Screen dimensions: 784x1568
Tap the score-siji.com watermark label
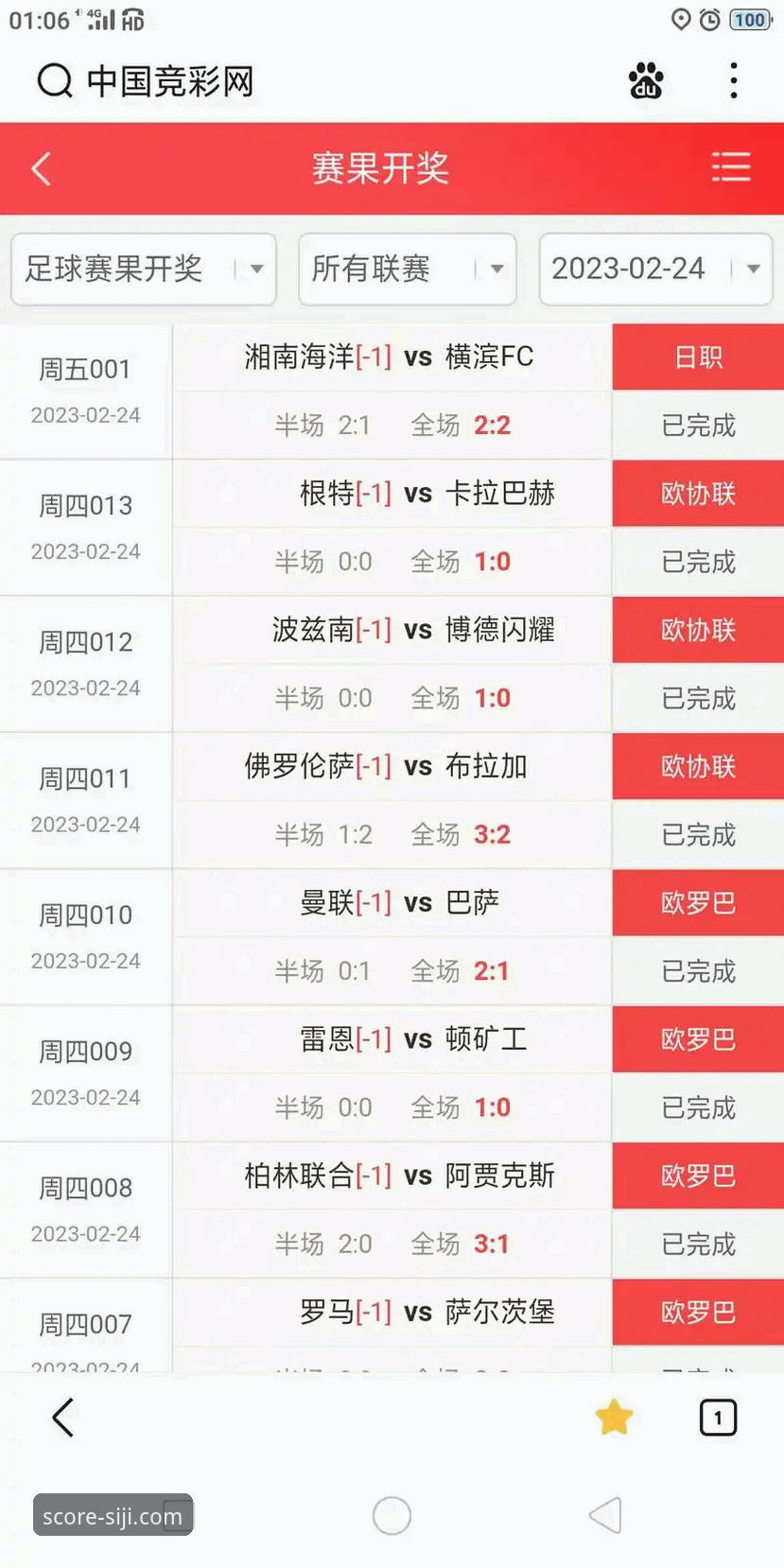(113, 1516)
